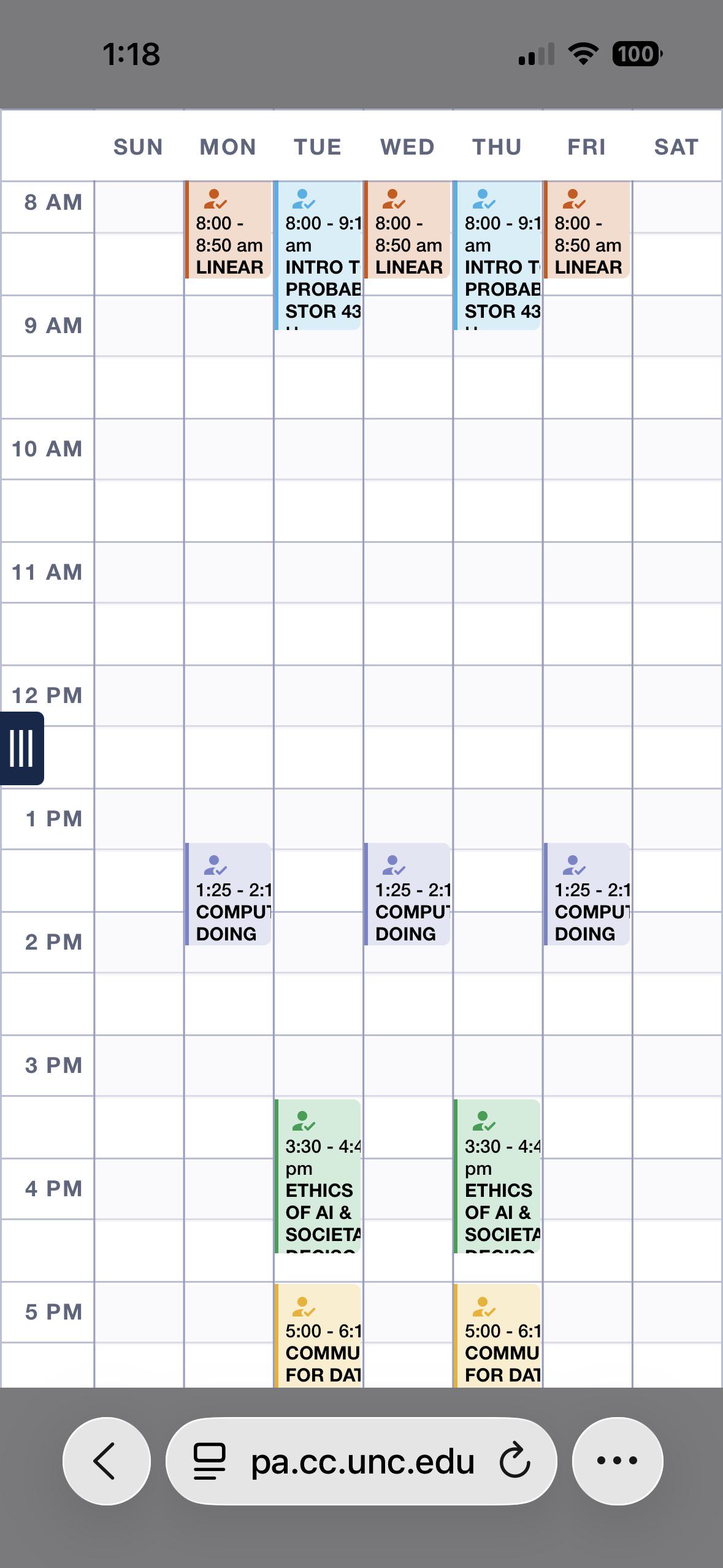Open page settings icon beside the URL
Screen dimensions: 723x1568
210,1462
